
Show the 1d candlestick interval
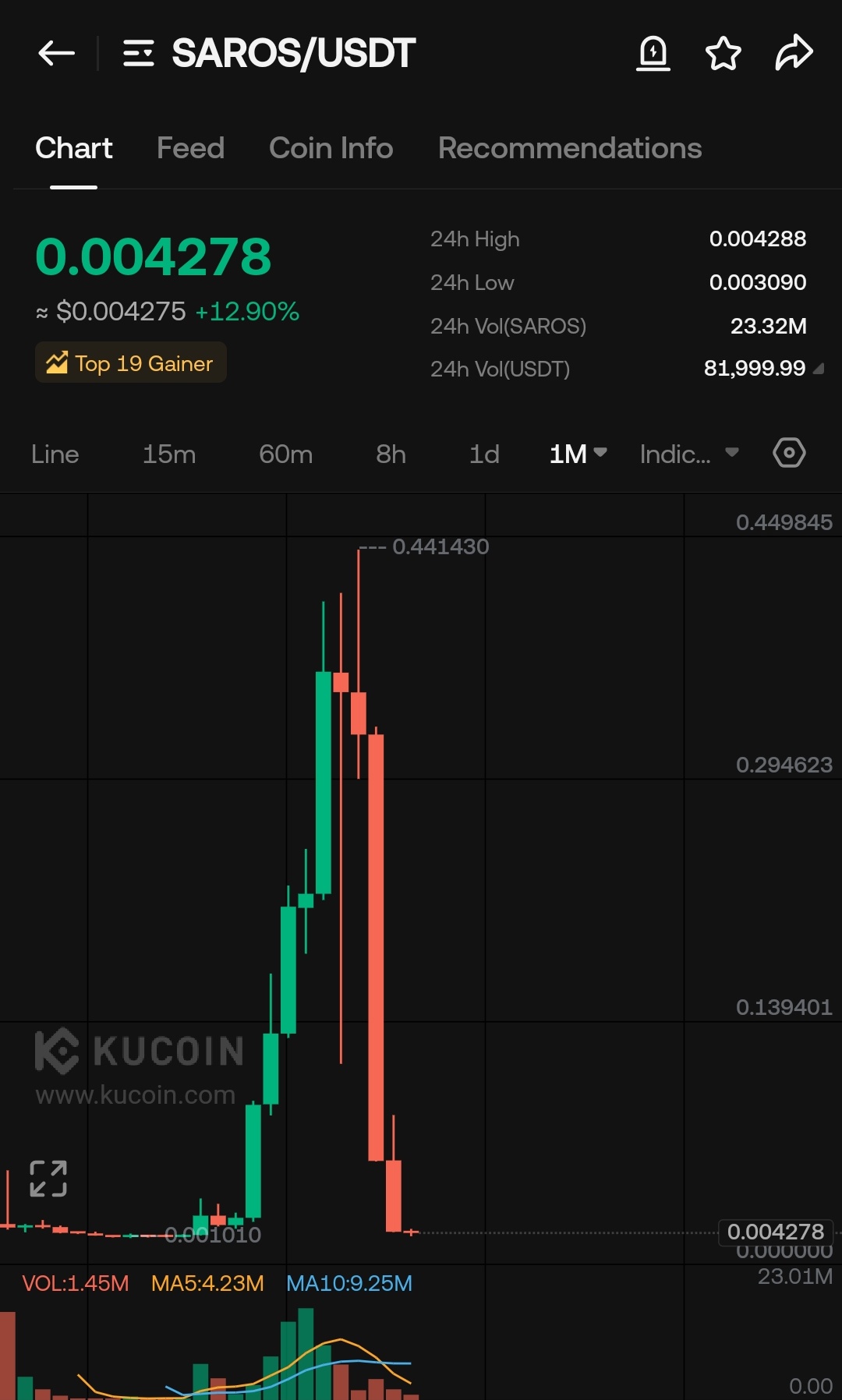pos(484,454)
